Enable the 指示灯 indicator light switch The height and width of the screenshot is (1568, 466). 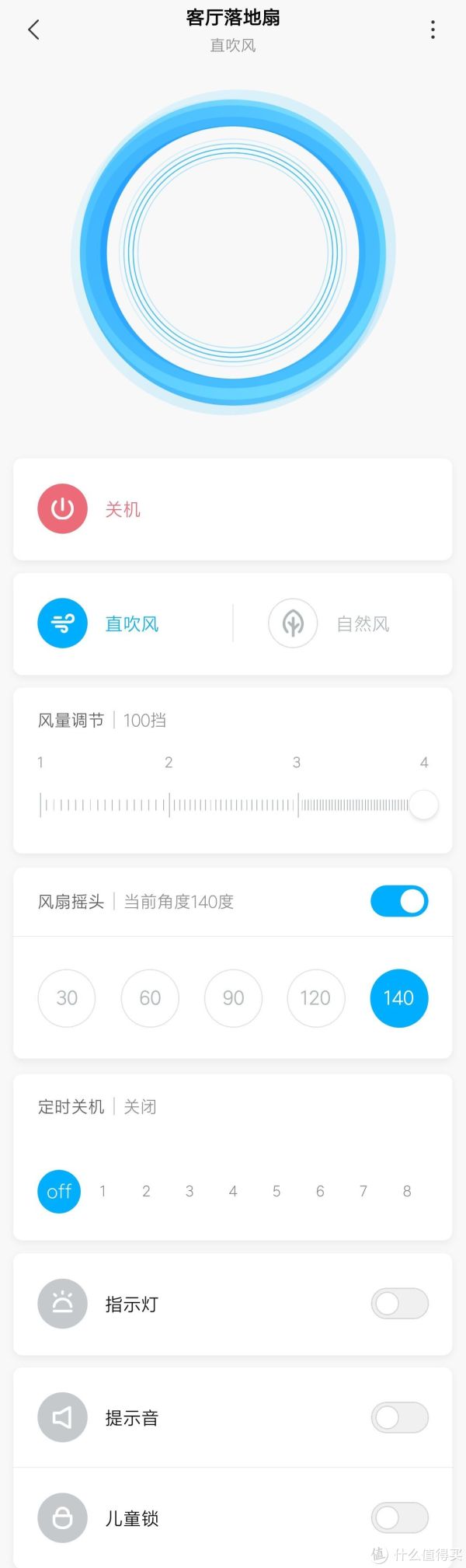coord(399,1304)
